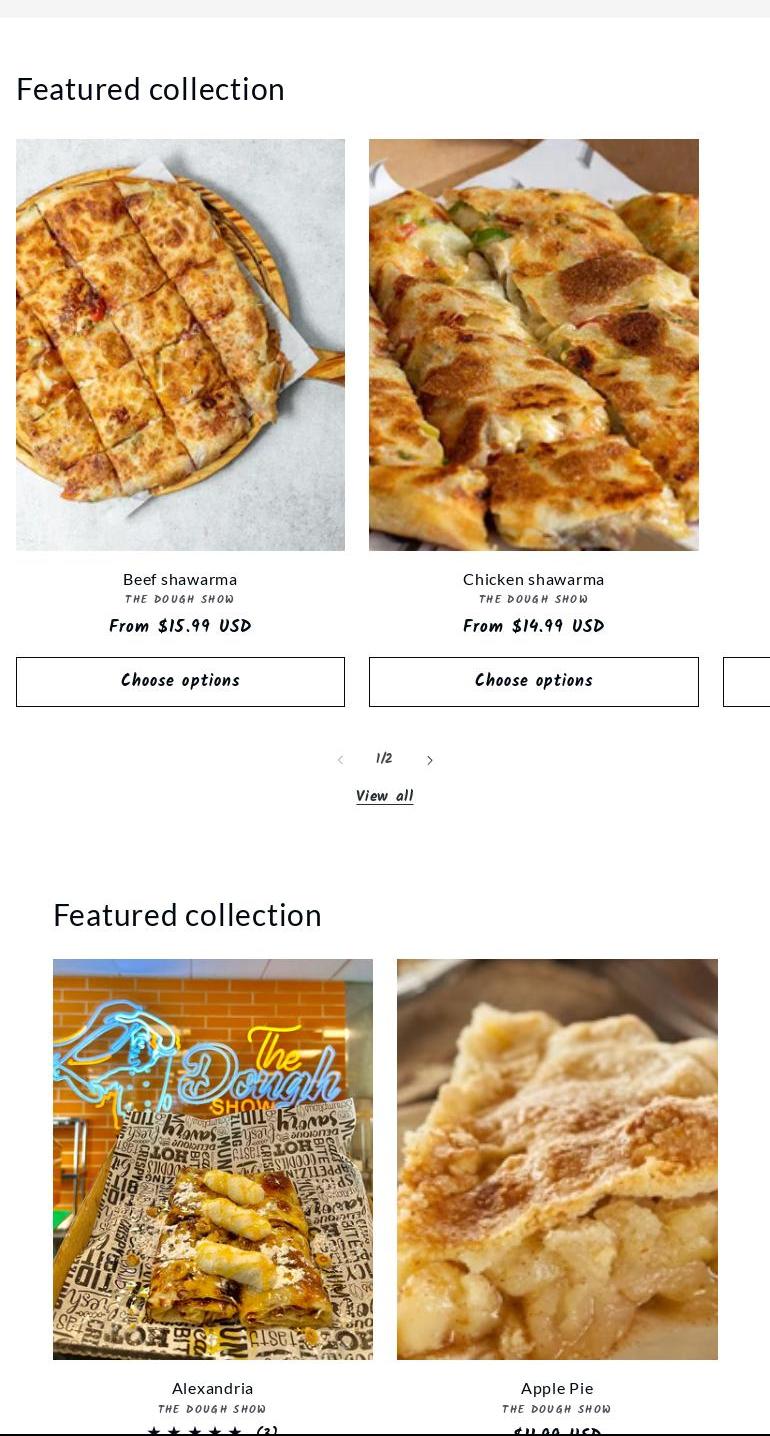Choose options for Beef shawarma
The width and height of the screenshot is (770, 1436).
click(x=180, y=681)
